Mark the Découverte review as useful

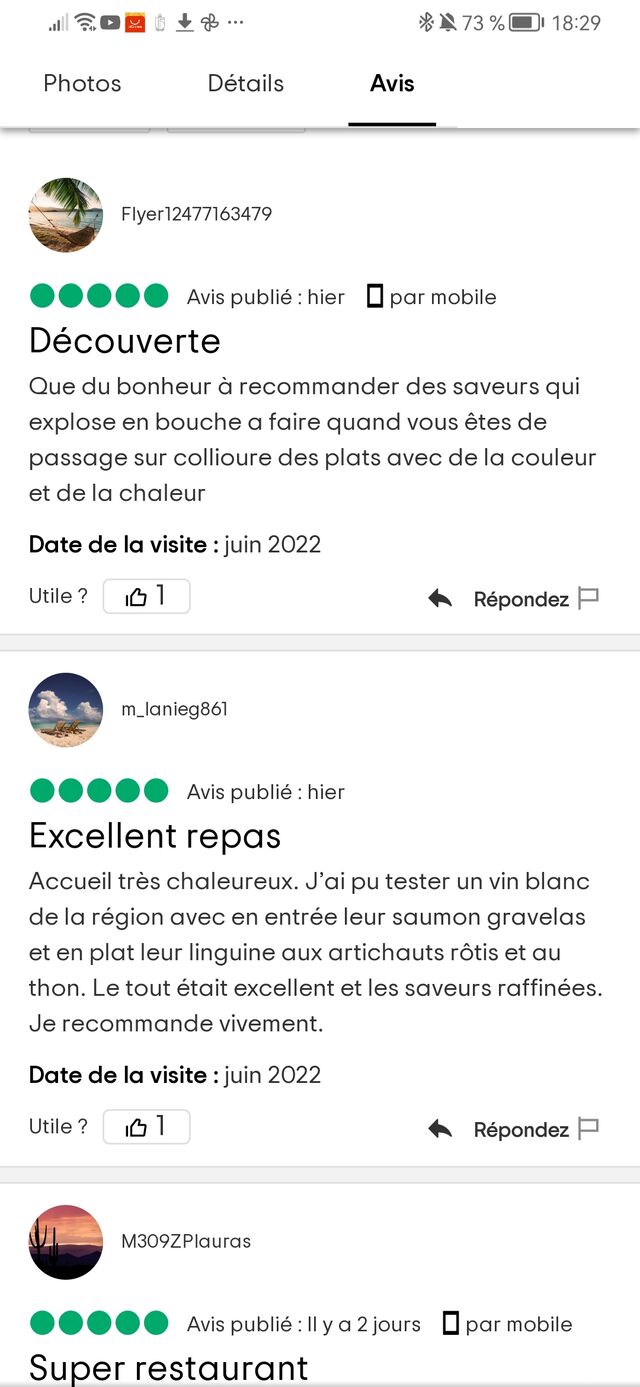[x=146, y=597]
